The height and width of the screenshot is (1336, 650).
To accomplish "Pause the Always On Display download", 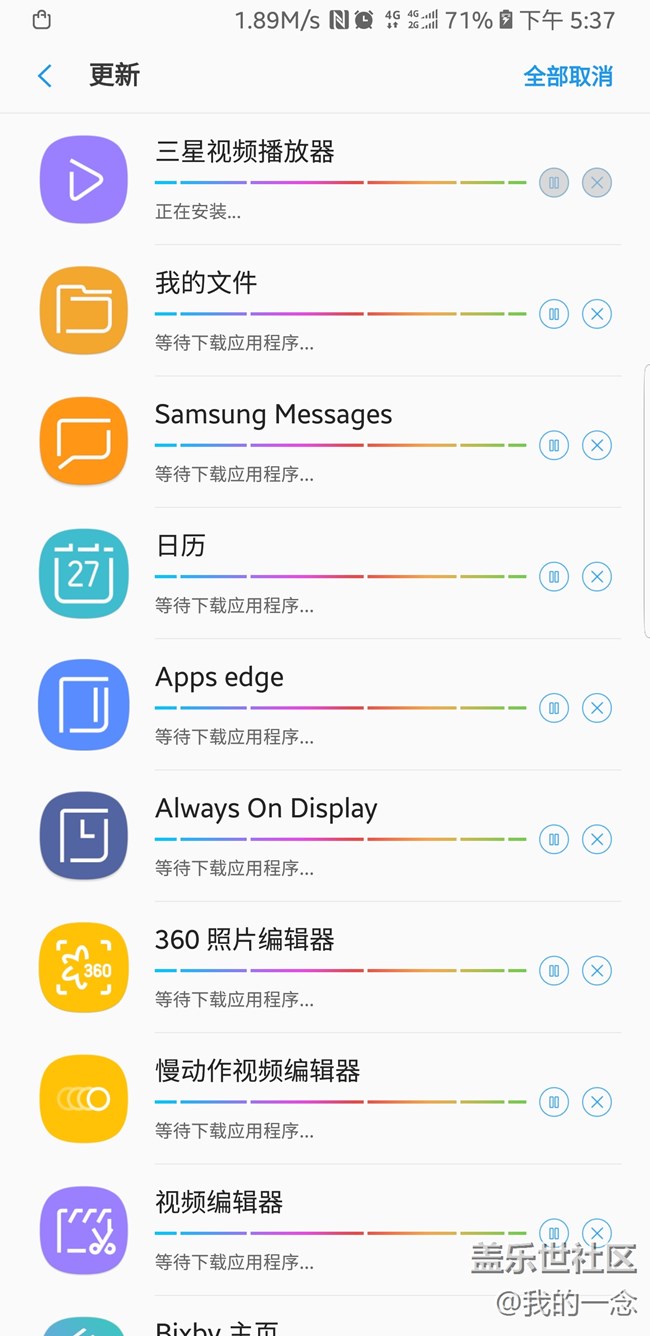I will [x=554, y=839].
